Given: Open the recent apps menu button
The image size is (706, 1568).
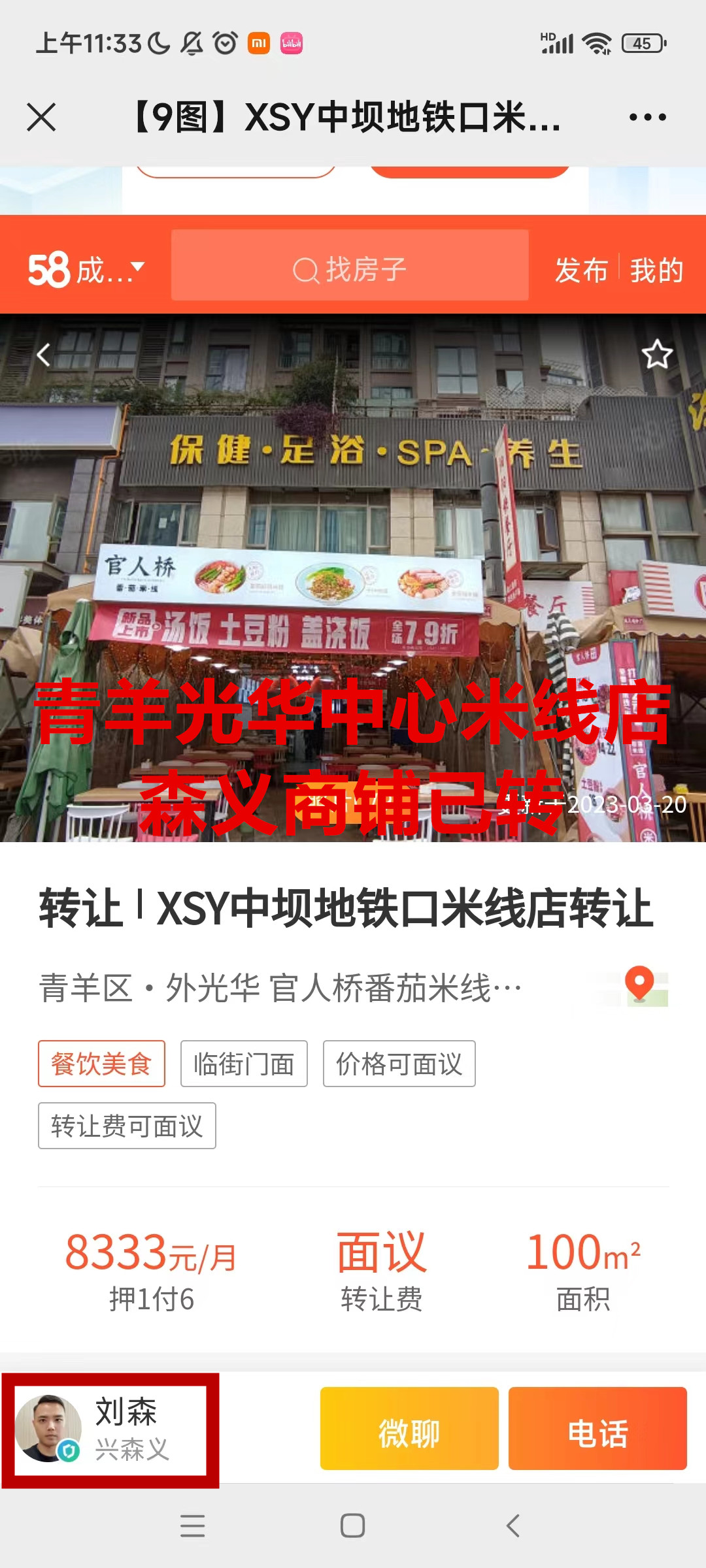Looking at the screenshot, I should tap(193, 1526).
